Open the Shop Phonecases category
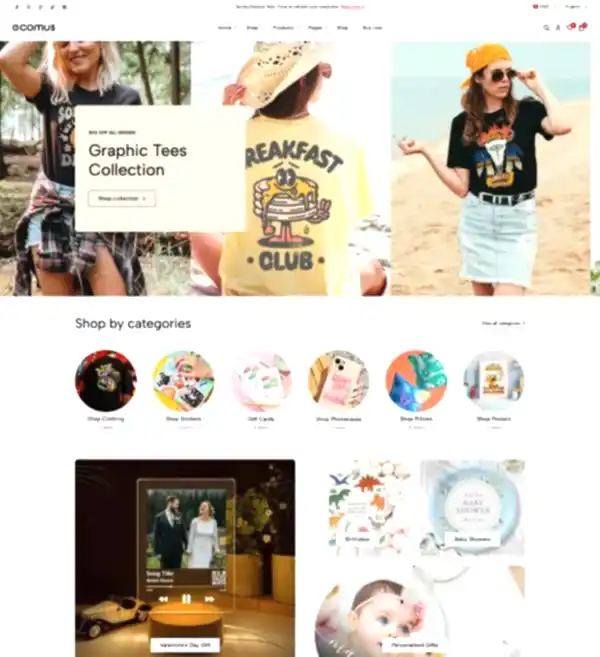600x657 pixels. tap(338, 381)
